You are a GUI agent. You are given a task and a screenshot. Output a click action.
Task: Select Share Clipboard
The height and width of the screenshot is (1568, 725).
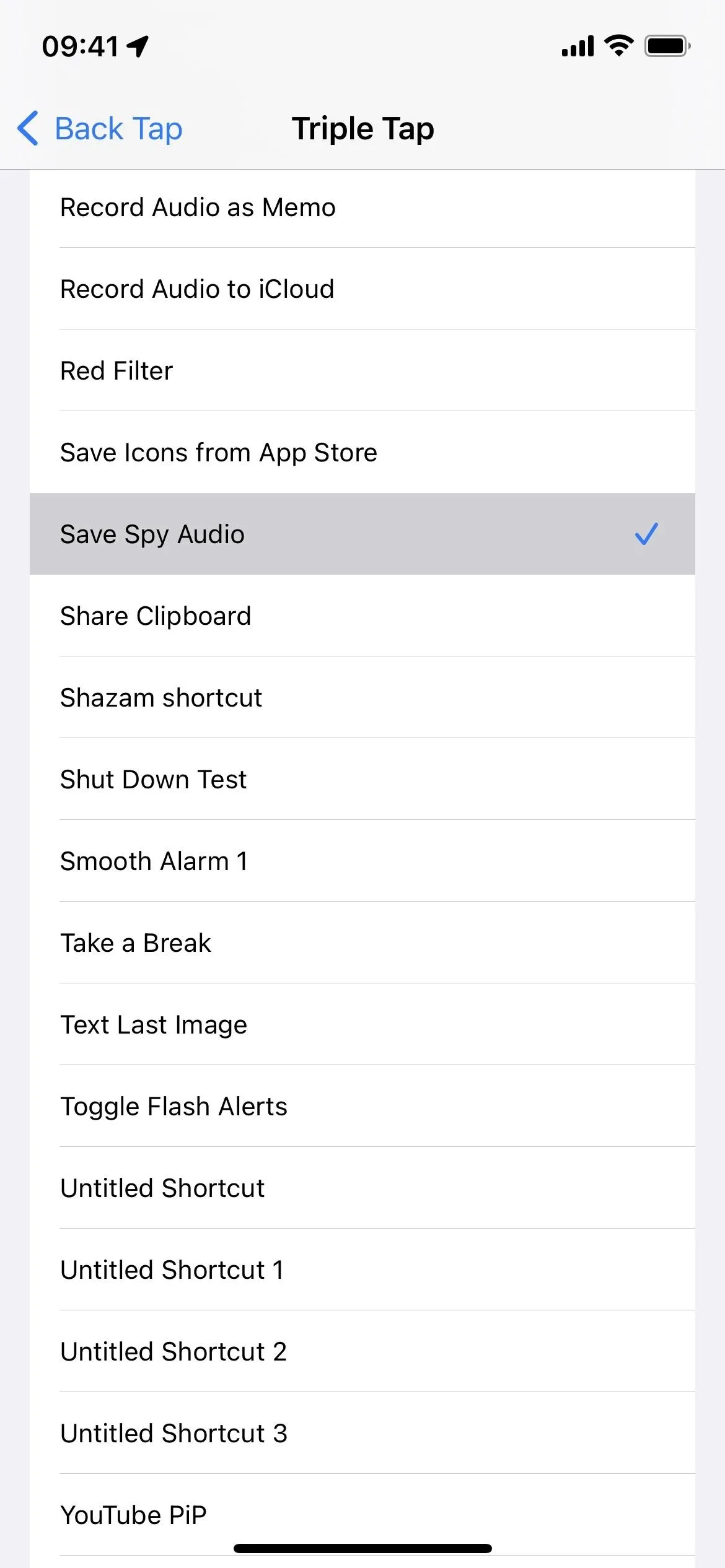tap(362, 616)
